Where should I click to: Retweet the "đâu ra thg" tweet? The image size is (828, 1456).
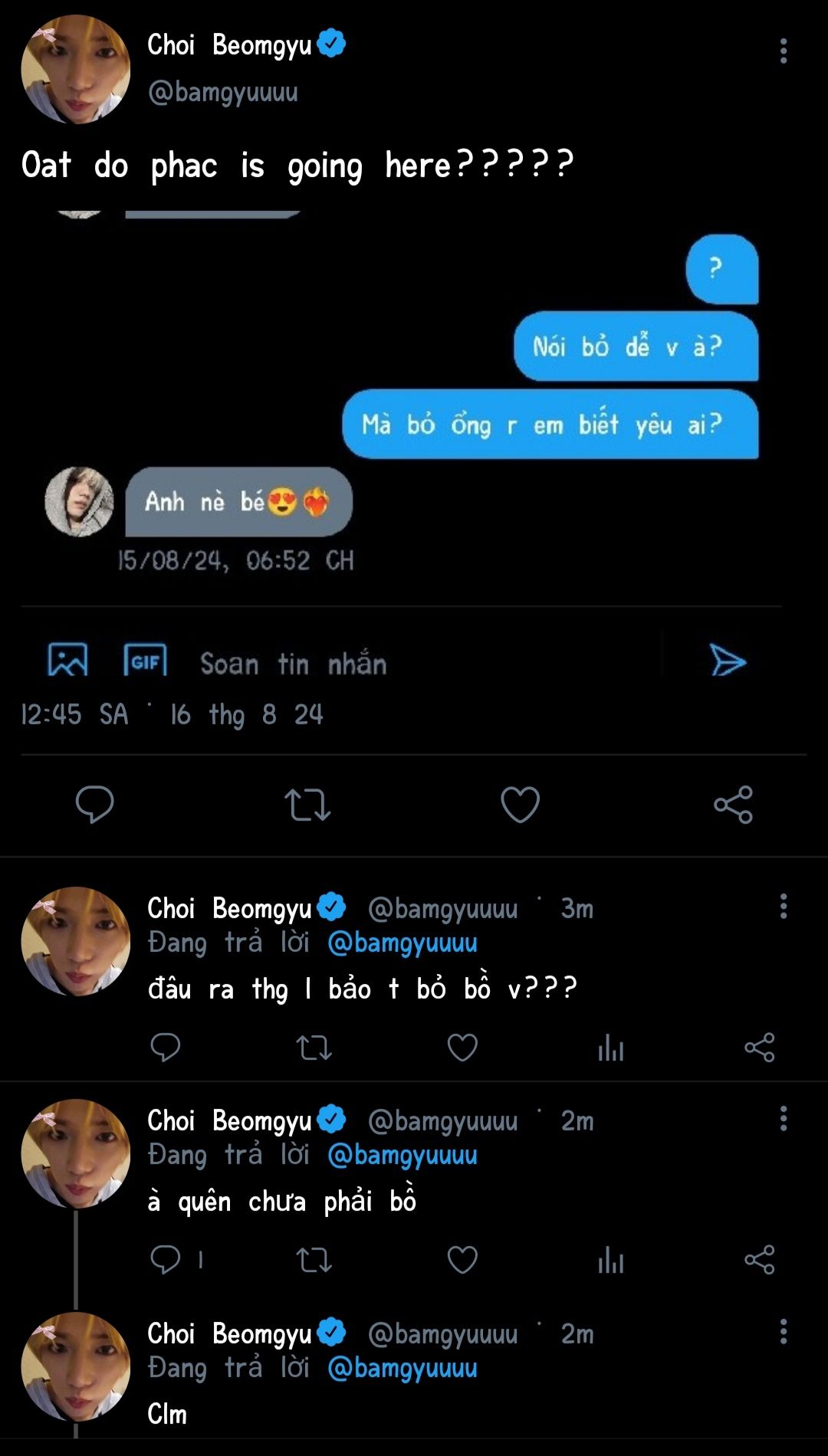click(314, 1048)
